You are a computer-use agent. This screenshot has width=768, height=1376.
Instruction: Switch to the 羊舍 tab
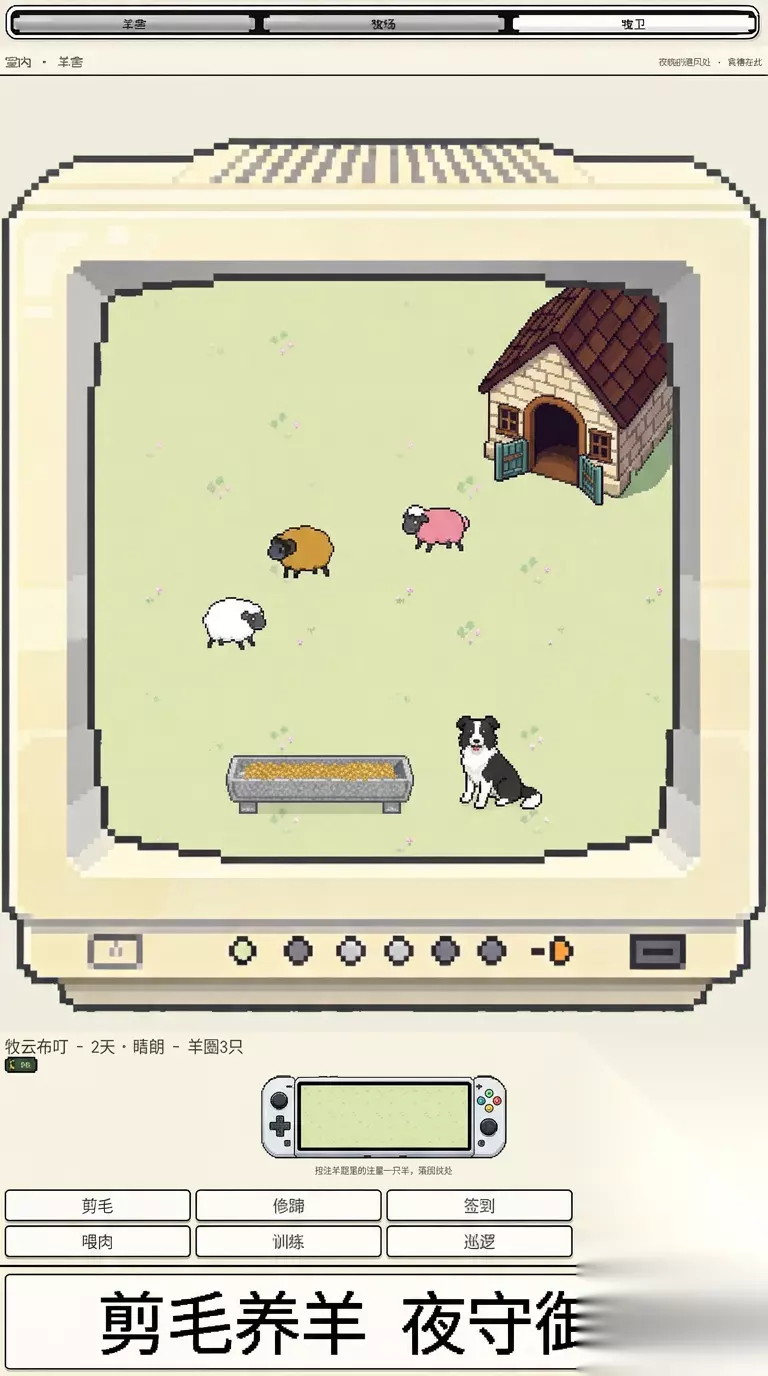coord(134,24)
